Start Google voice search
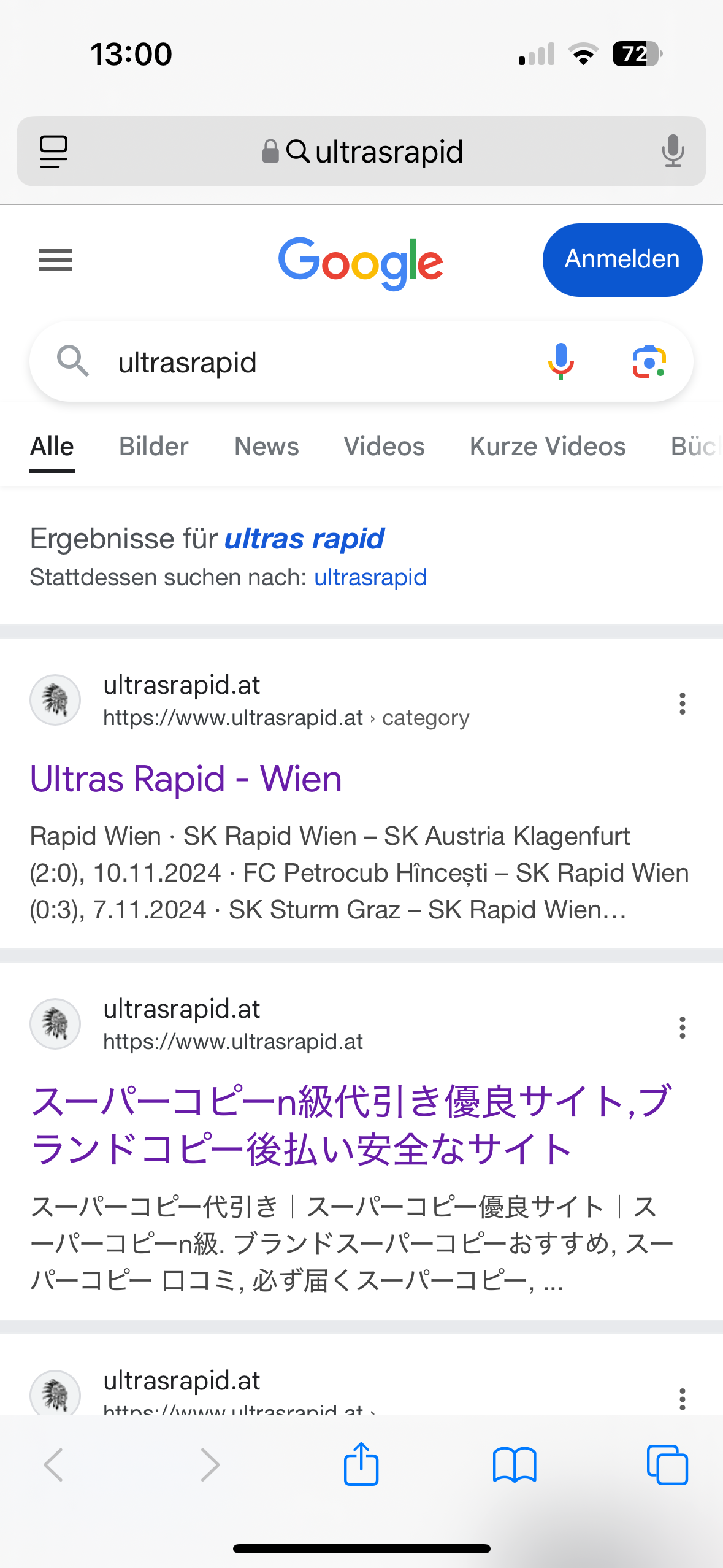The image size is (723, 1568). pos(560,361)
